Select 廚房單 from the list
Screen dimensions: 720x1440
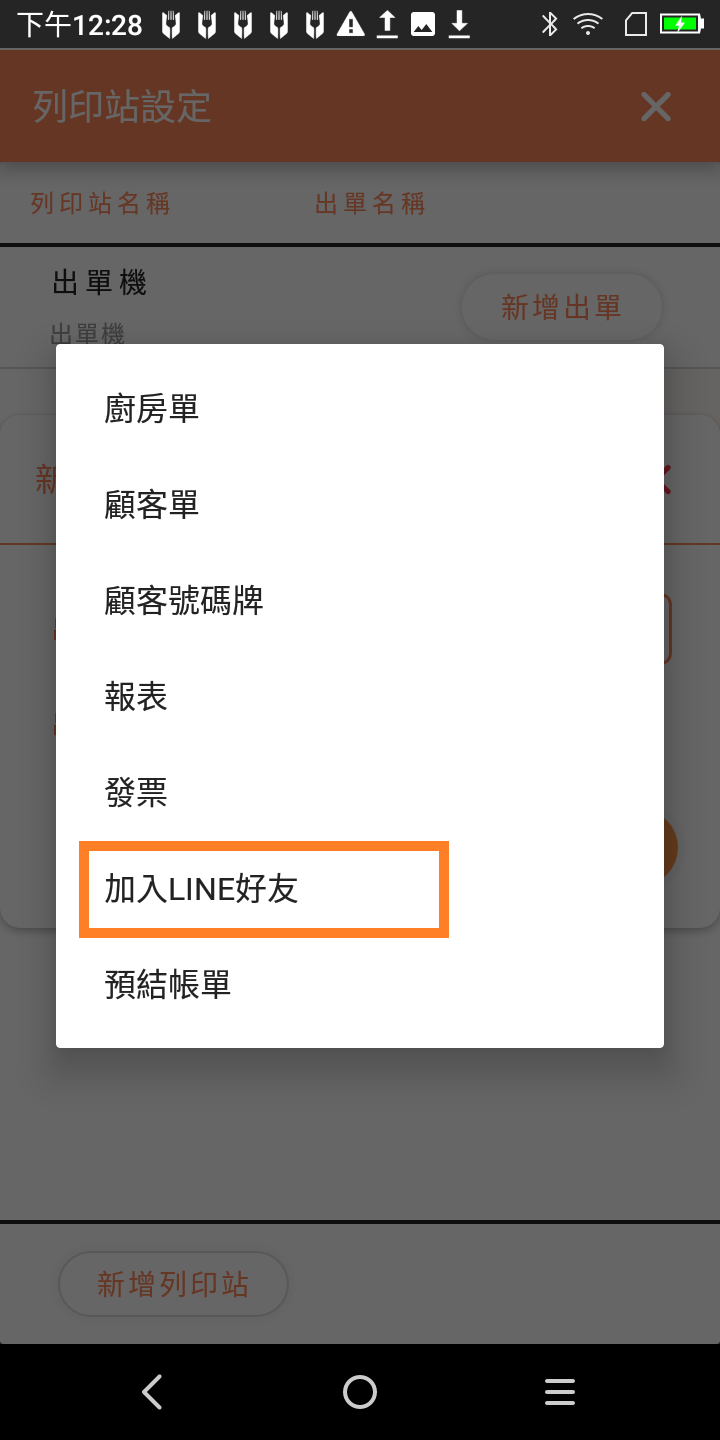(152, 409)
